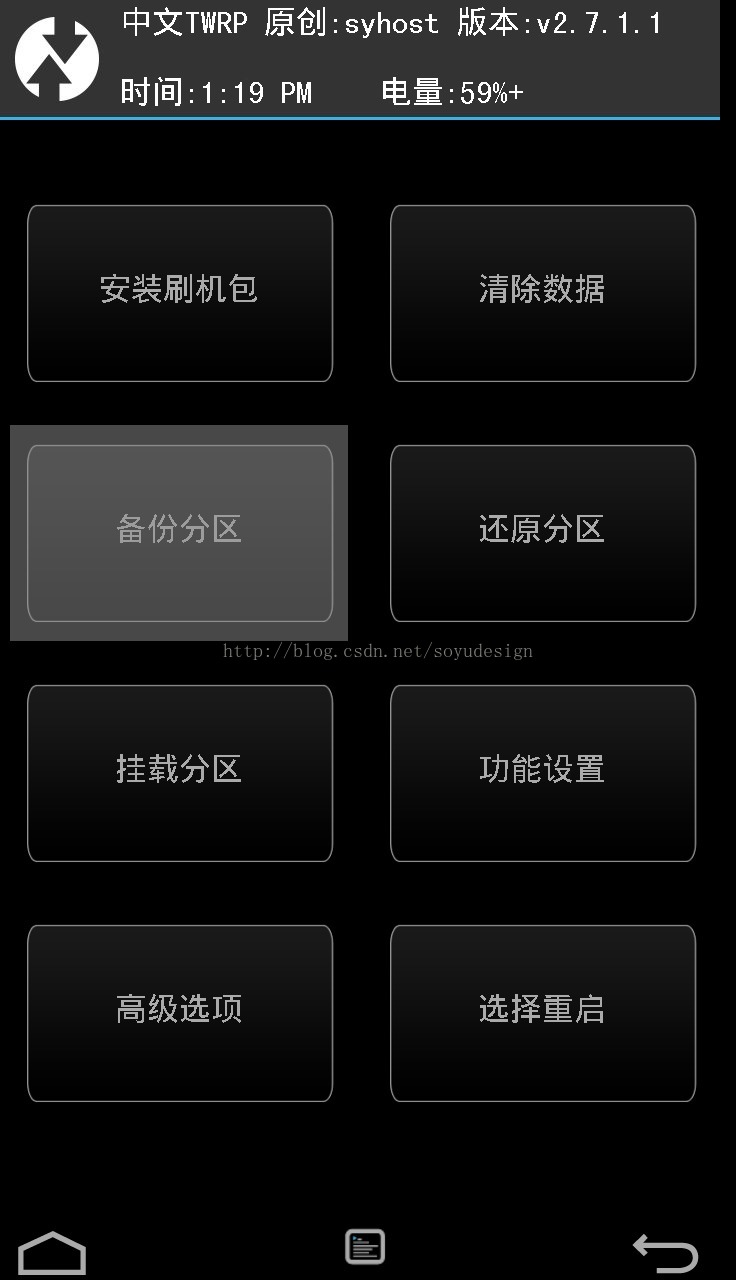Image resolution: width=736 pixels, height=1280 pixels.
Task: Open 备份分区 backup menu
Action: [180, 533]
